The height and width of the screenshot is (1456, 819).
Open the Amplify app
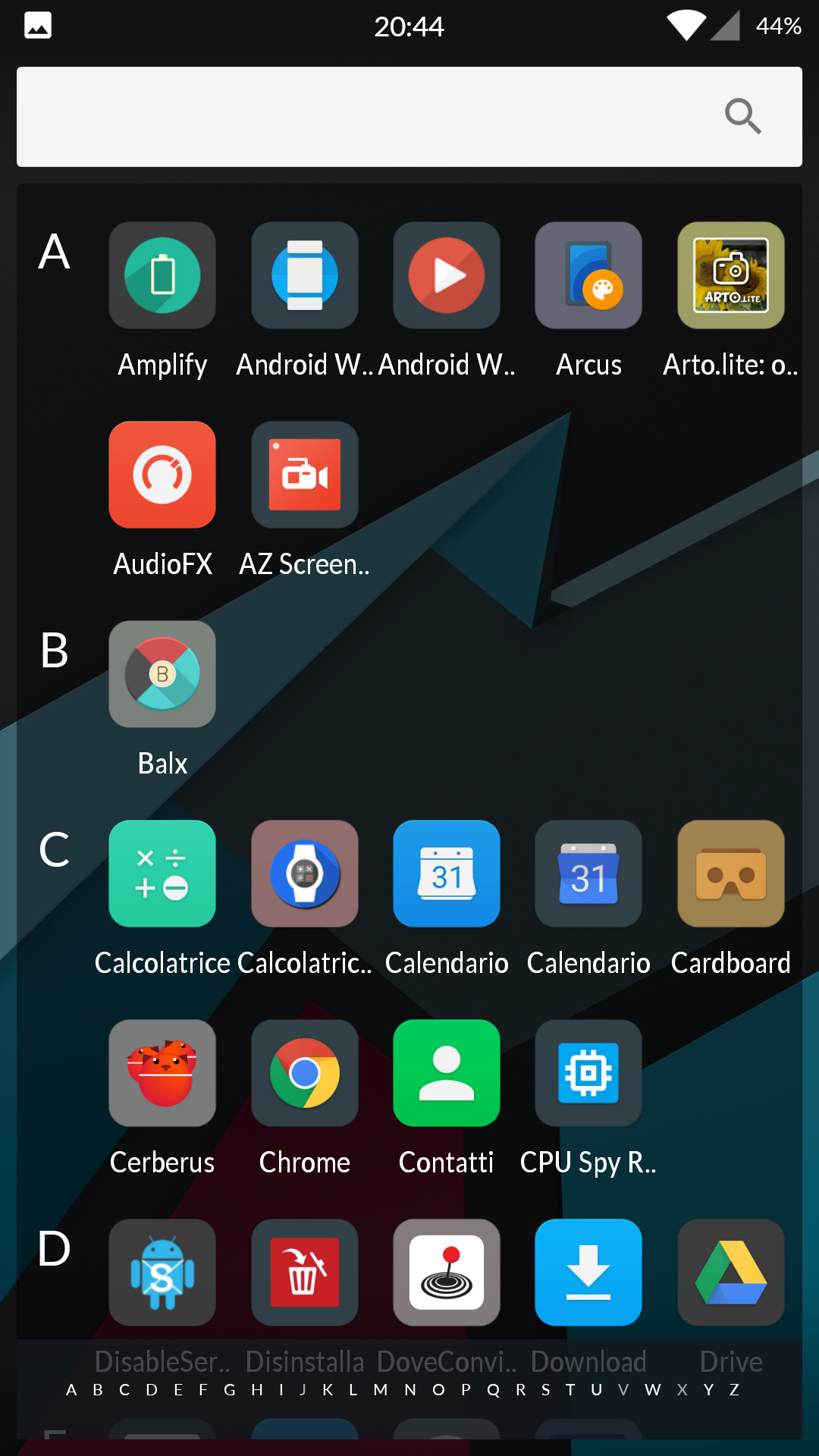point(162,276)
